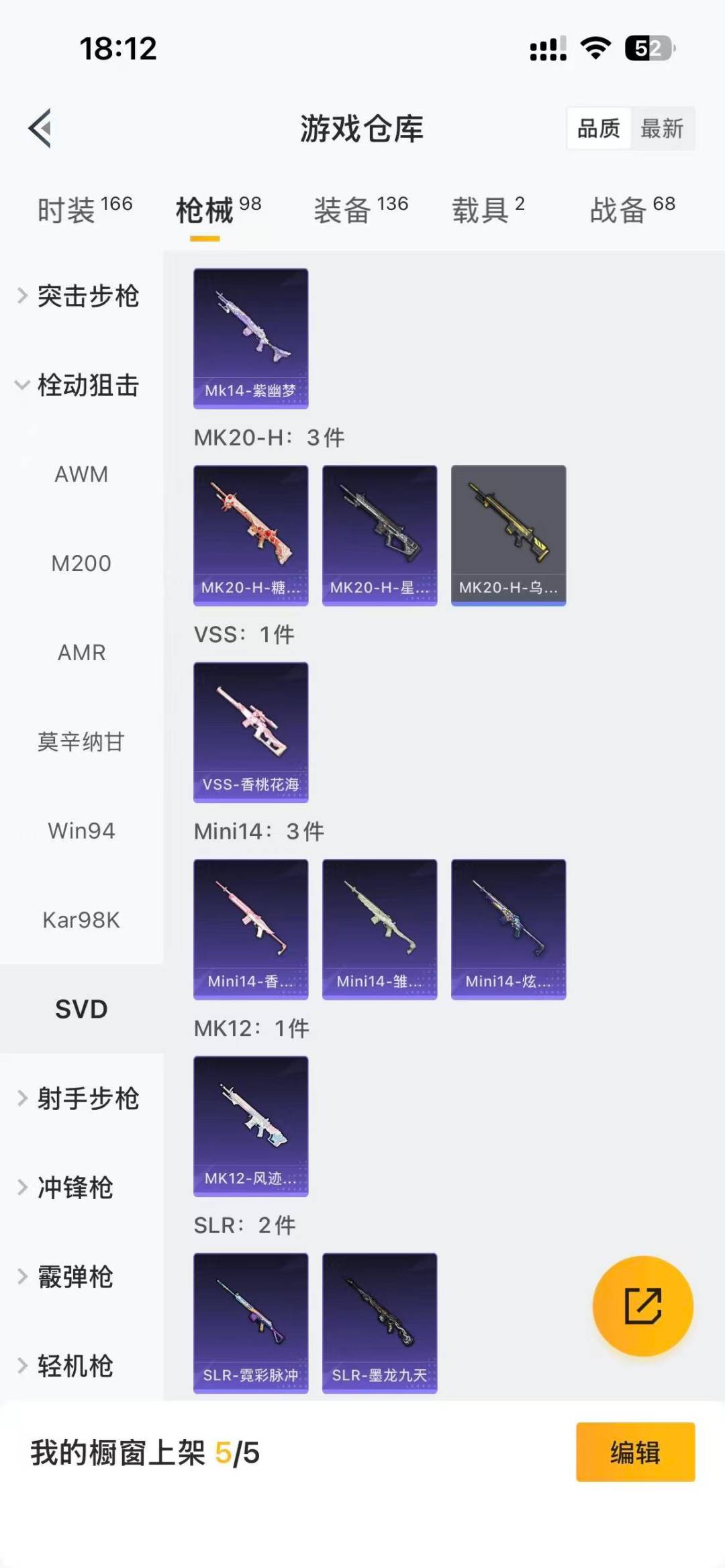Expand the 射手步枪 category
This screenshot has width=725, height=1568.
pyautogui.click(x=81, y=1098)
